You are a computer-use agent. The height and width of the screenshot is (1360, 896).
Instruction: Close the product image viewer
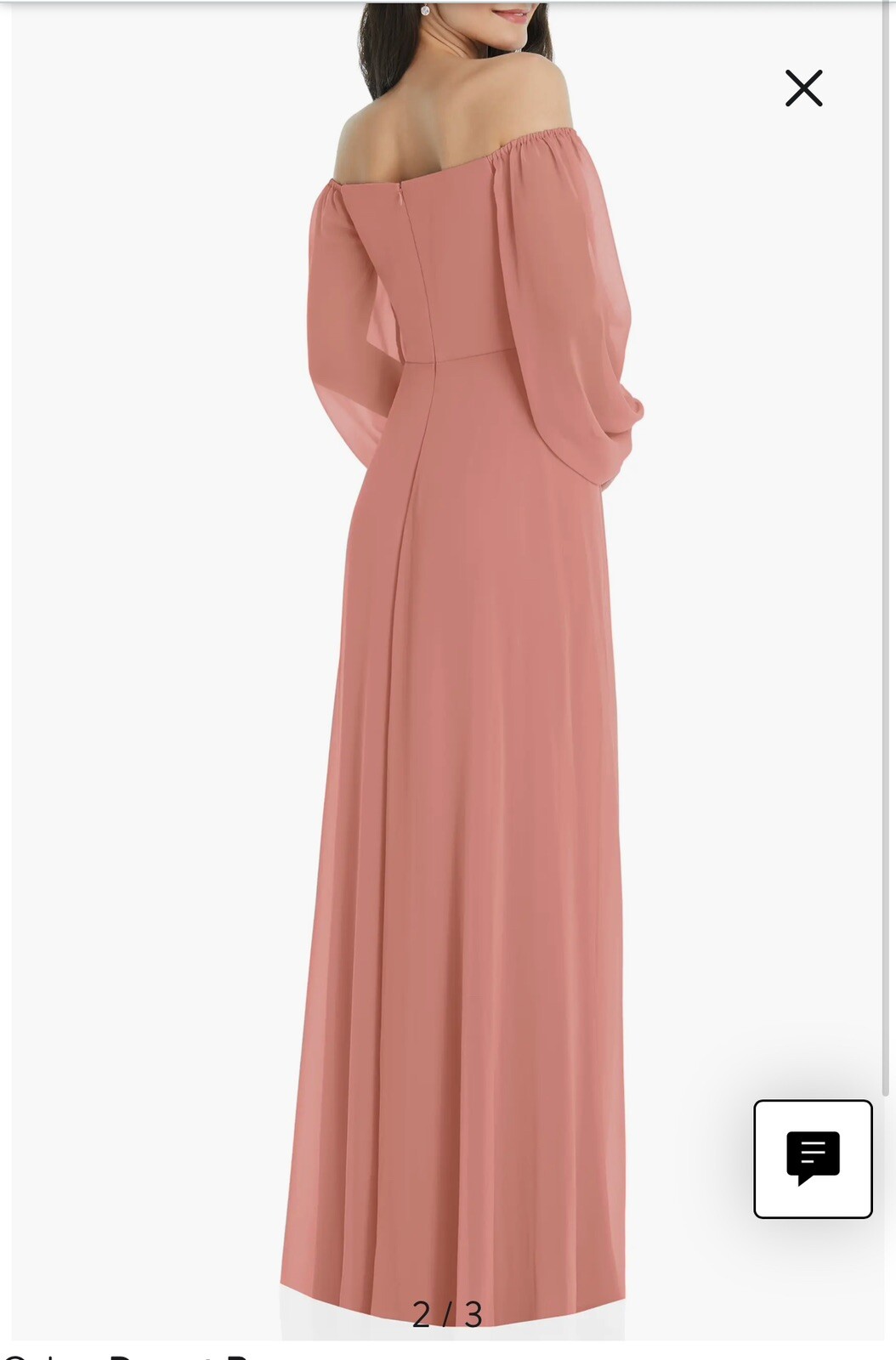(803, 88)
